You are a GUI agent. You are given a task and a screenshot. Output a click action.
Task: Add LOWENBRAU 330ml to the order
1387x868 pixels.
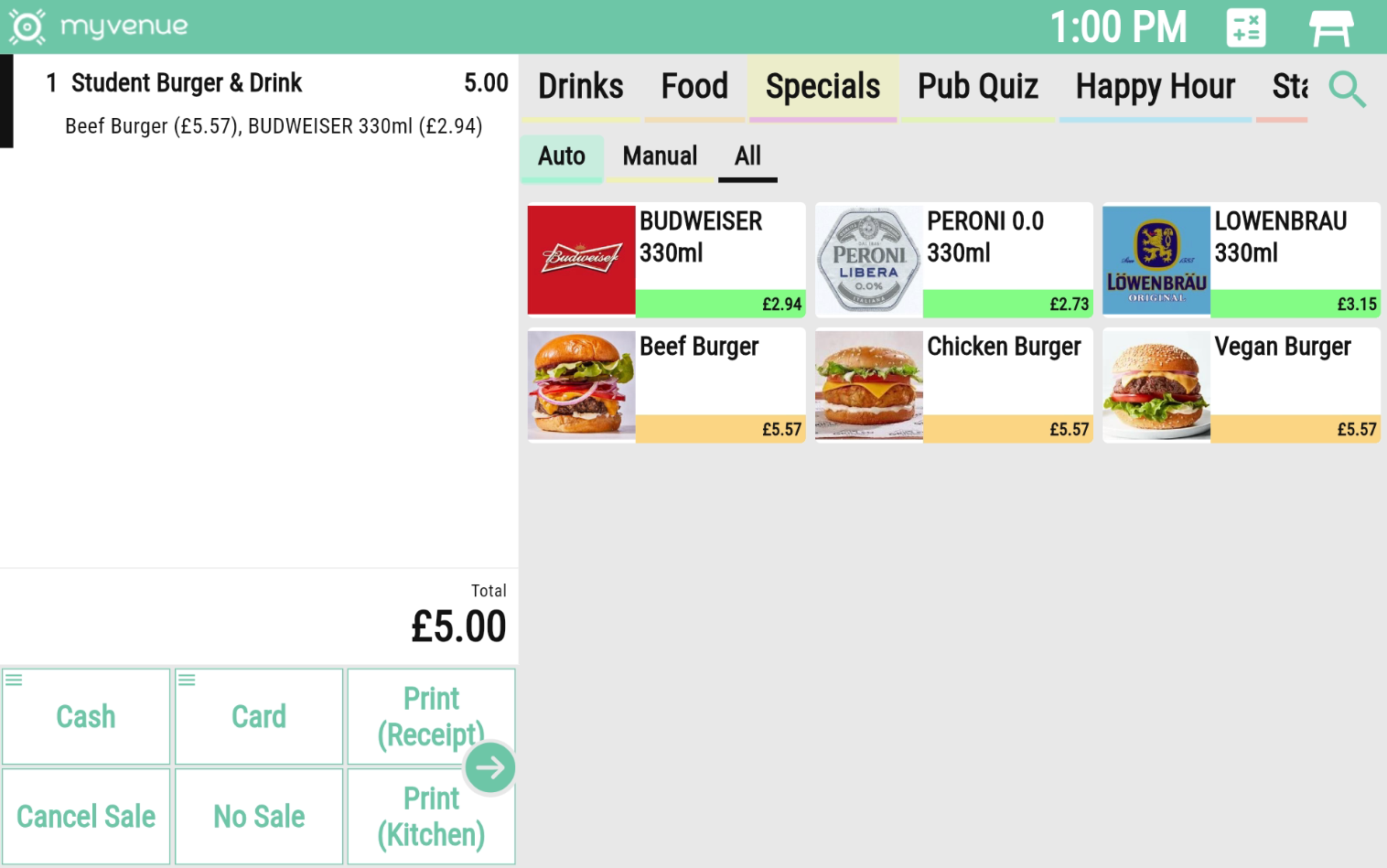[1241, 260]
